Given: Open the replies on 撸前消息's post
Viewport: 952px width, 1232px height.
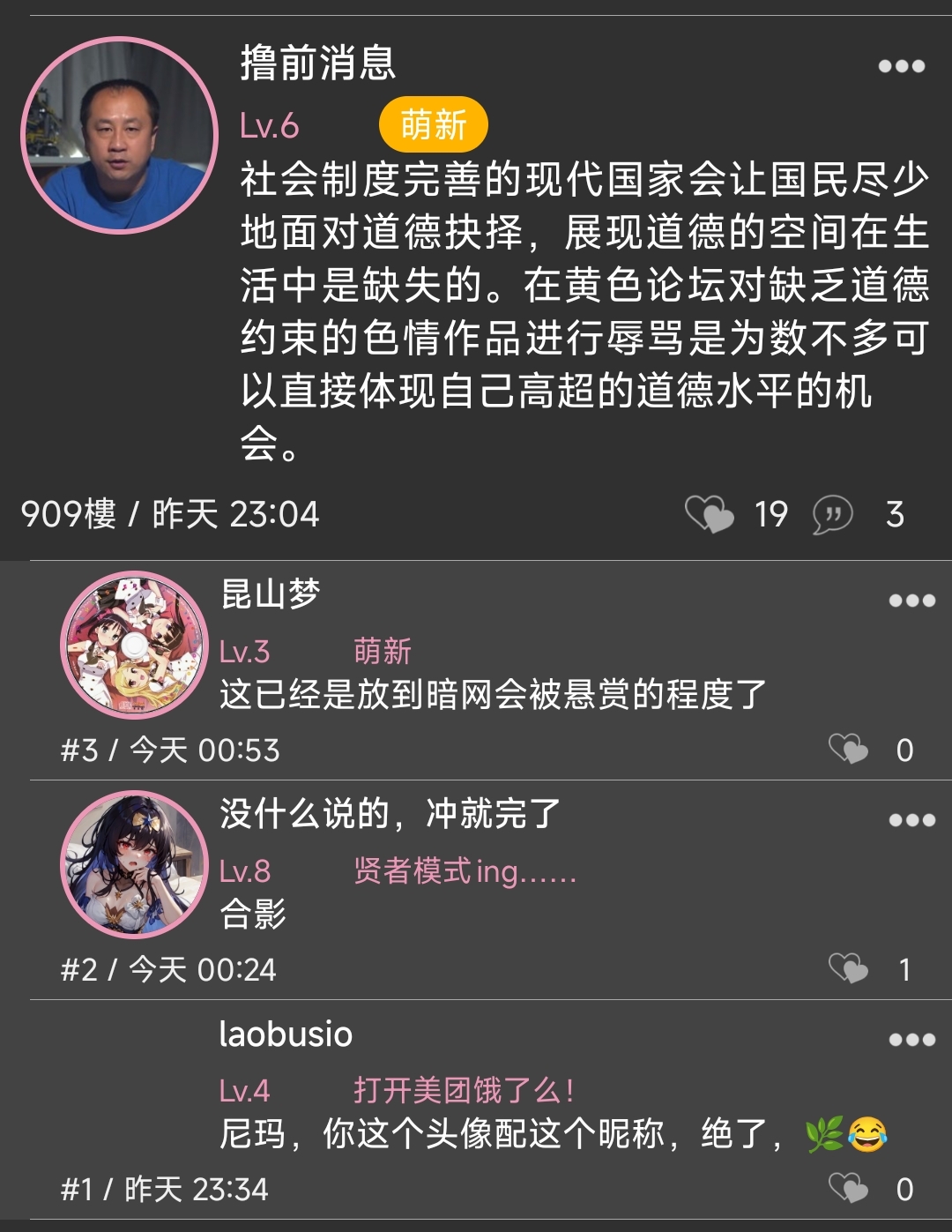Looking at the screenshot, I should point(832,514).
